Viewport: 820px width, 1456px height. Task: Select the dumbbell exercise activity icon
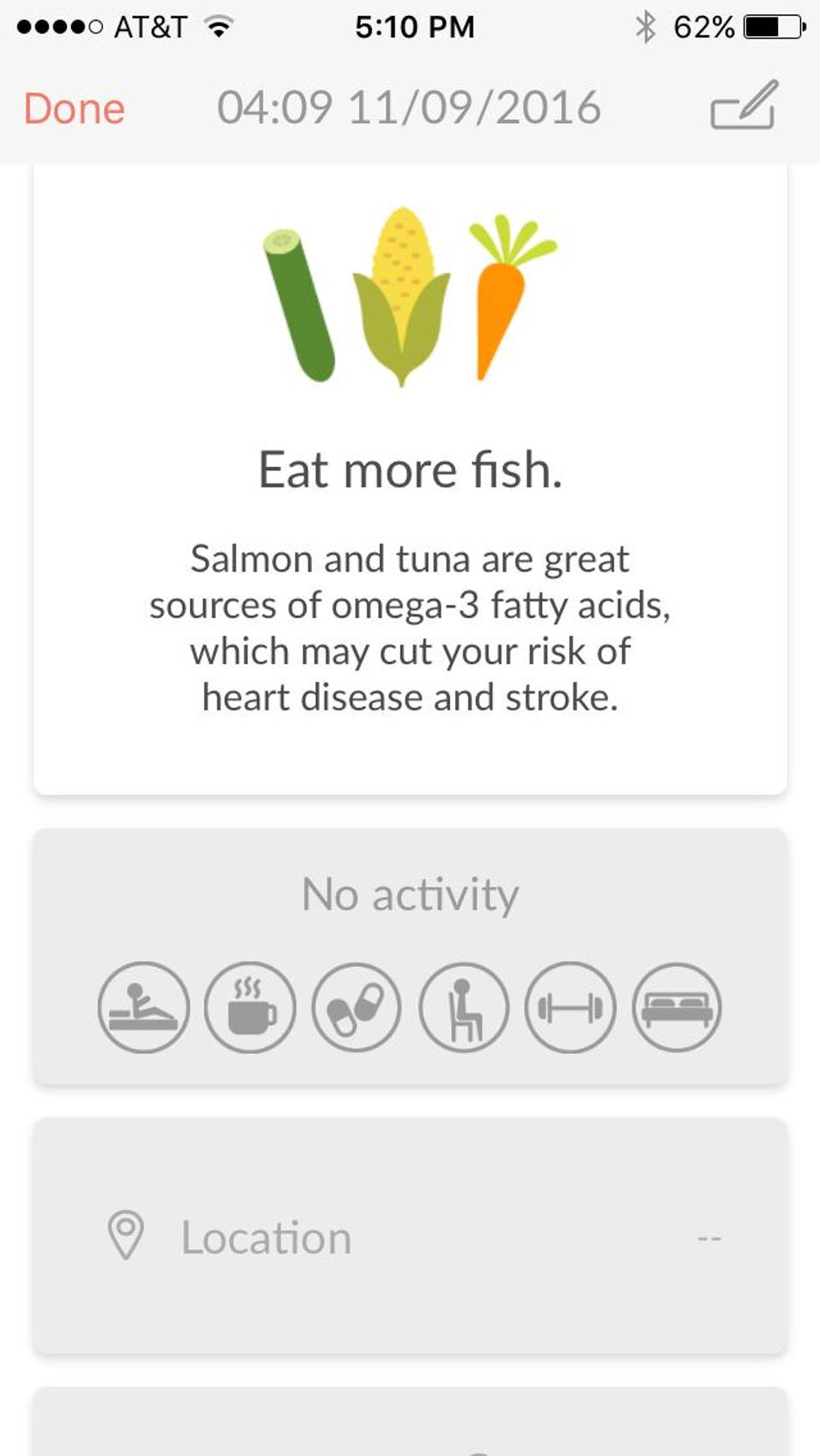[570, 1007]
